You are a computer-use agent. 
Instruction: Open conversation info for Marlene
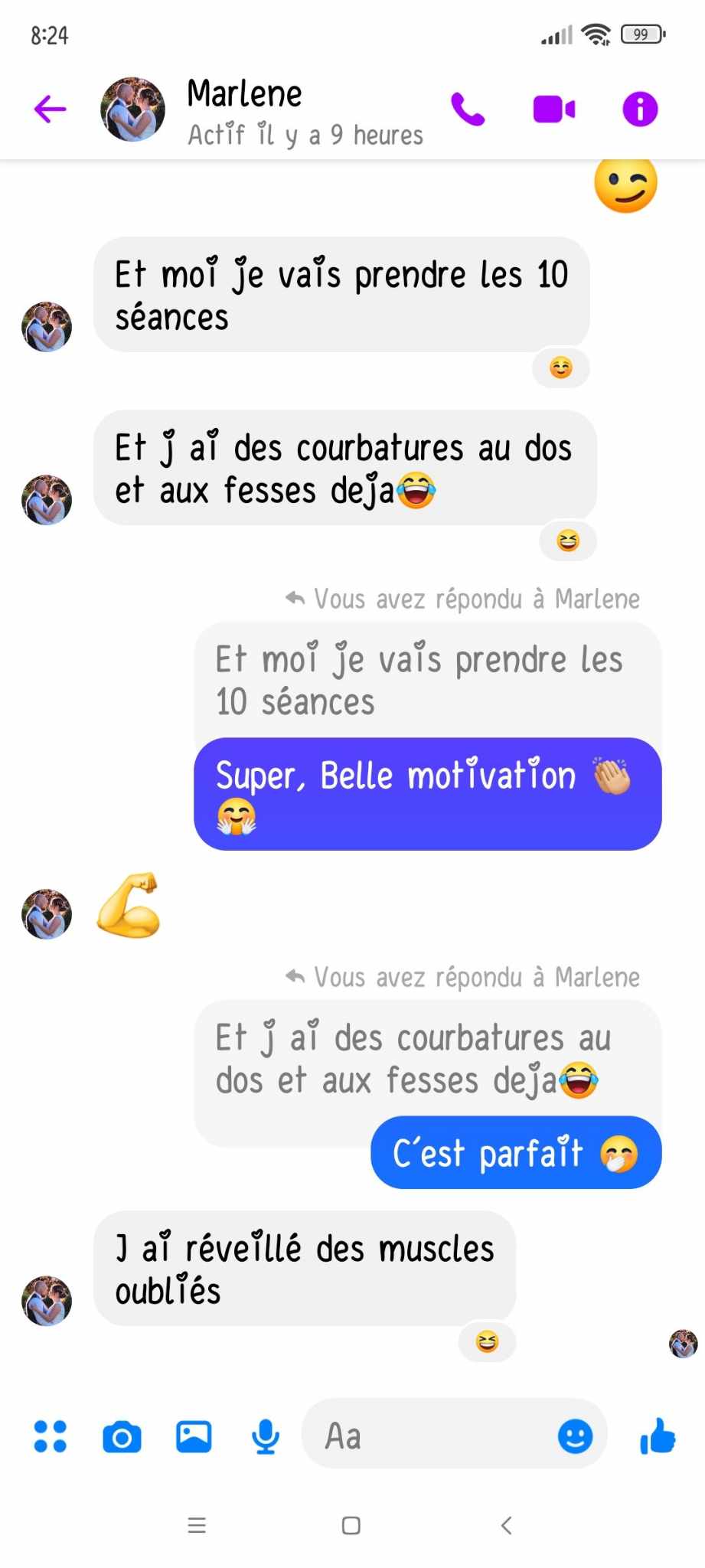pos(640,109)
